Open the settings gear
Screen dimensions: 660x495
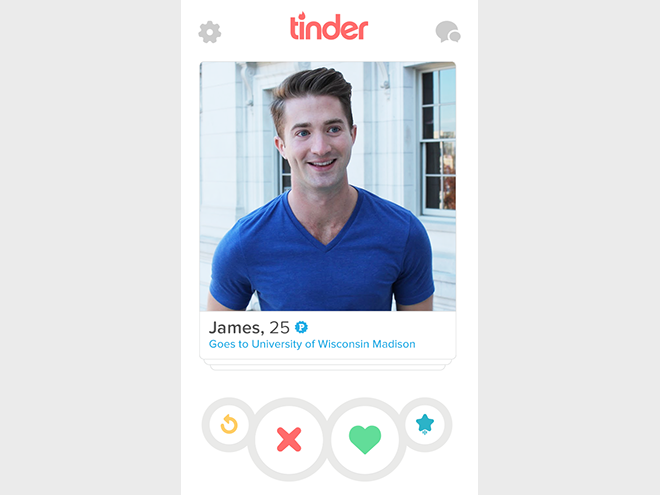(209, 32)
